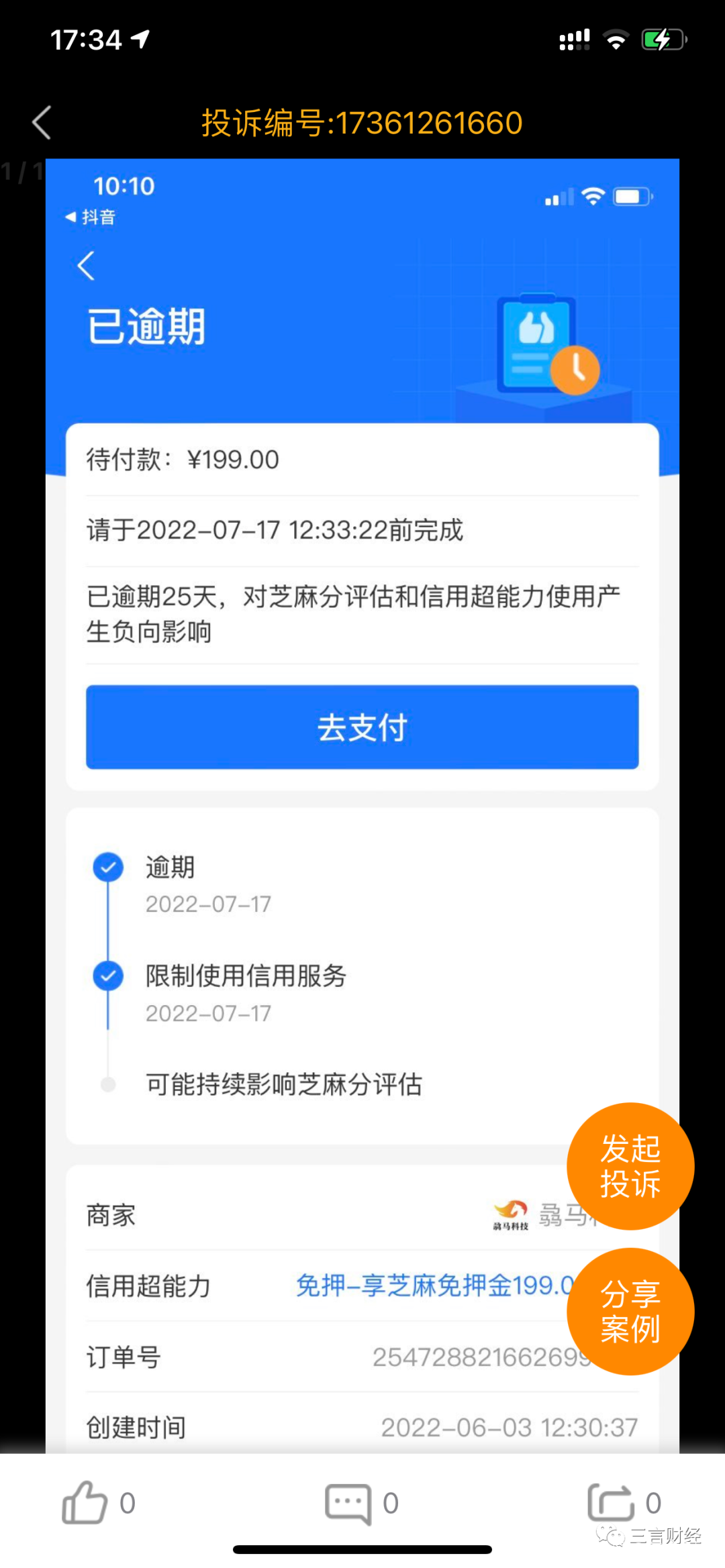Viewport: 725px width, 1568px height.
Task: Go back from the complaint image viewer
Action: coord(42,123)
